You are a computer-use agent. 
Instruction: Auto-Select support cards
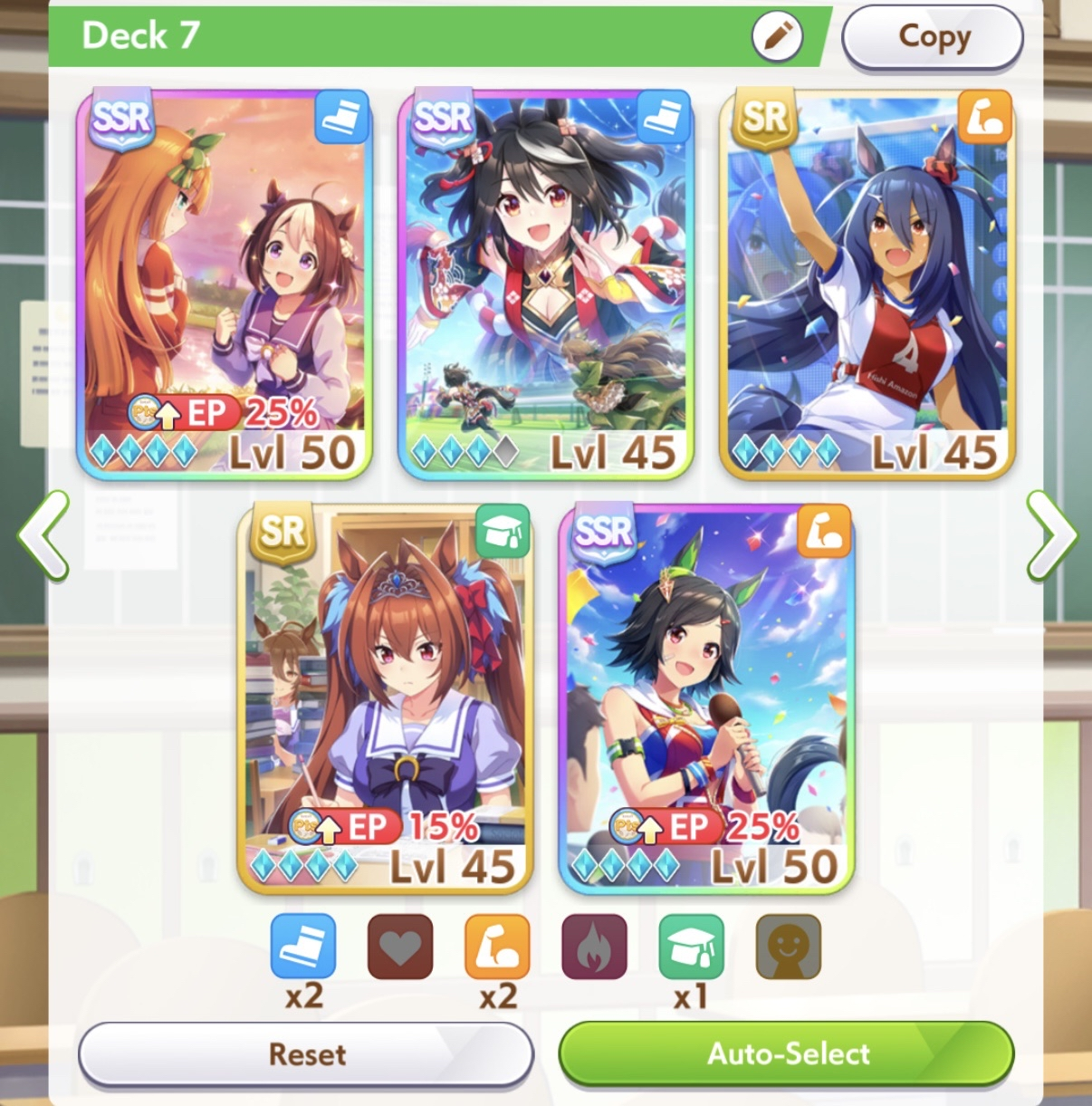coord(786,1053)
